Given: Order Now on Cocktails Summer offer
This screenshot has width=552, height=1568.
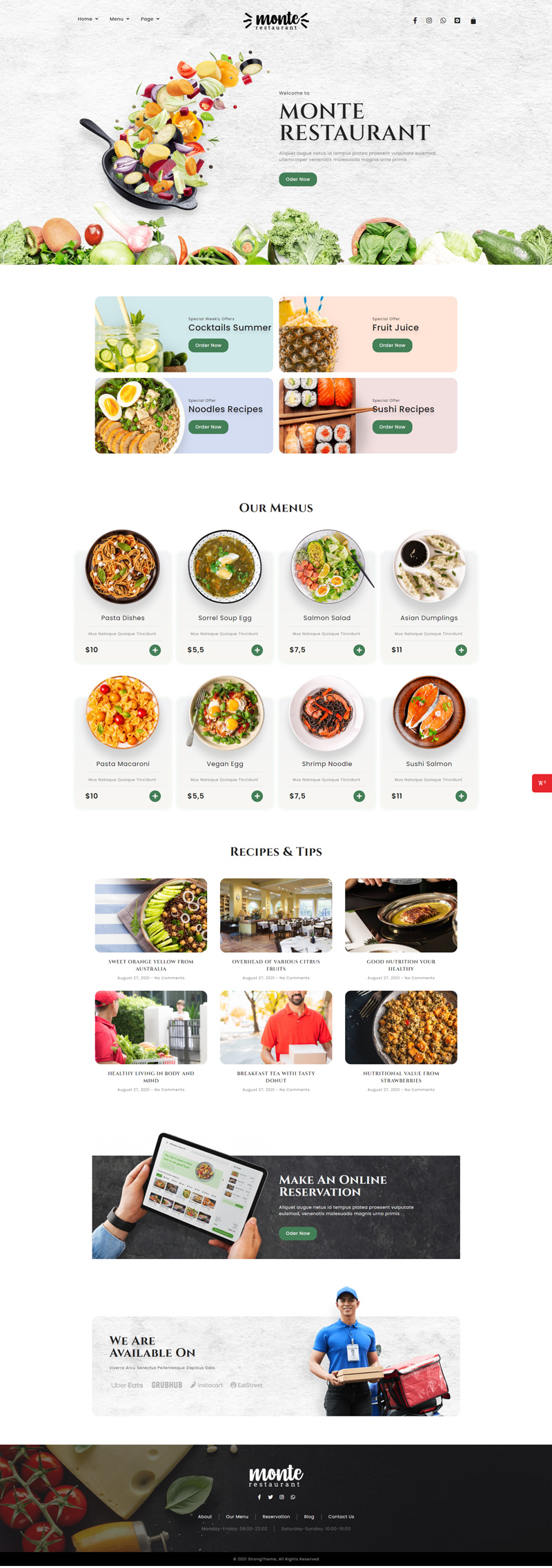Looking at the screenshot, I should (208, 345).
